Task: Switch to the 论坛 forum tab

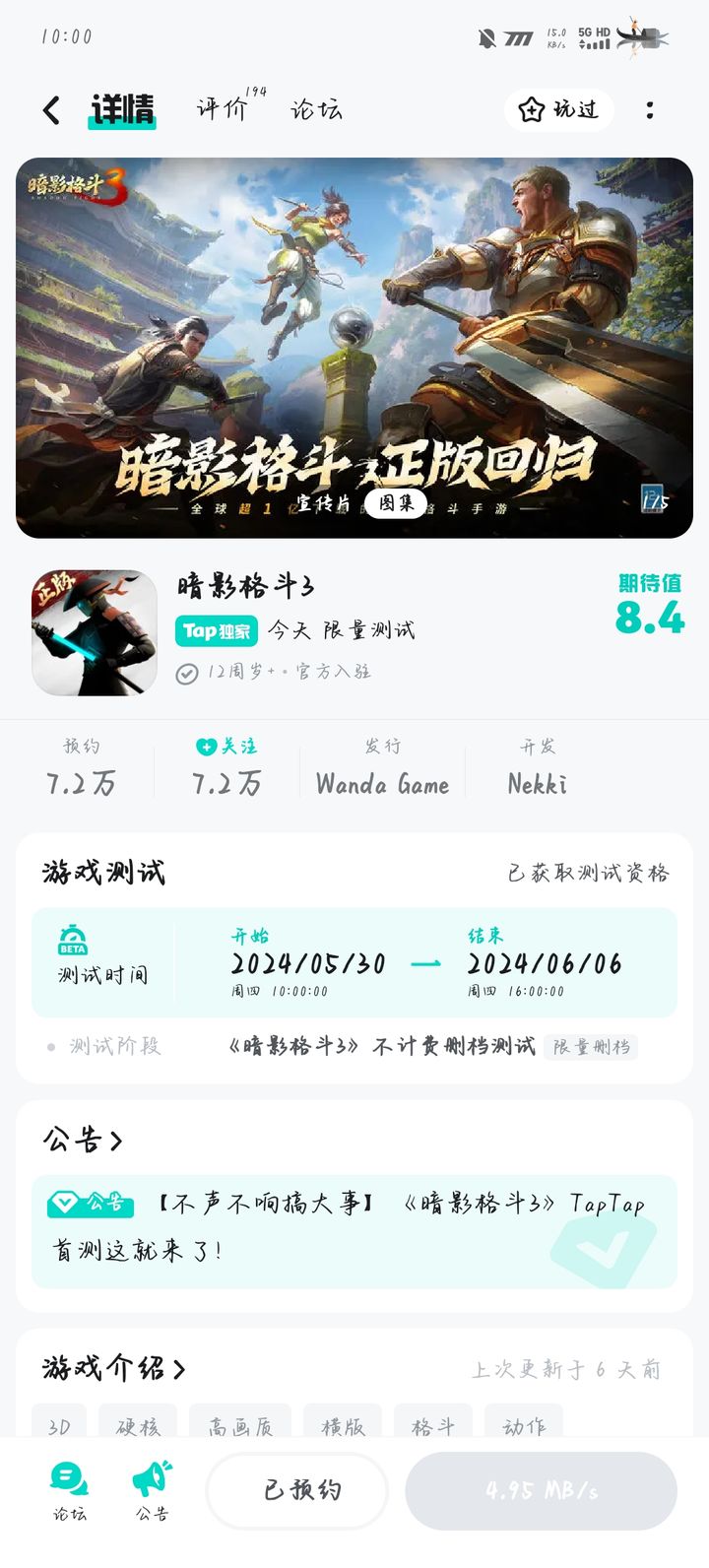Action: (x=317, y=110)
